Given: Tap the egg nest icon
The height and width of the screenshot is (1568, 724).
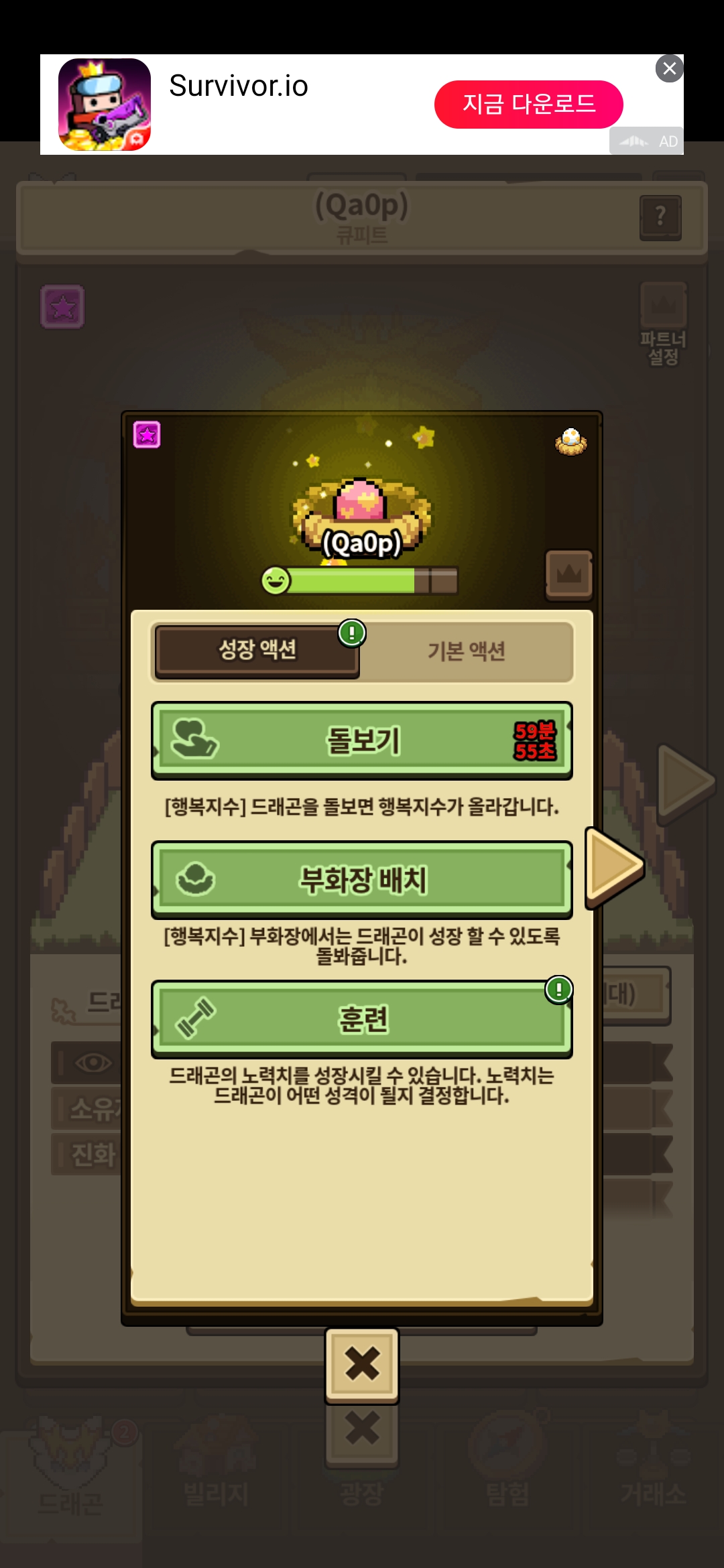Looking at the screenshot, I should (570, 442).
